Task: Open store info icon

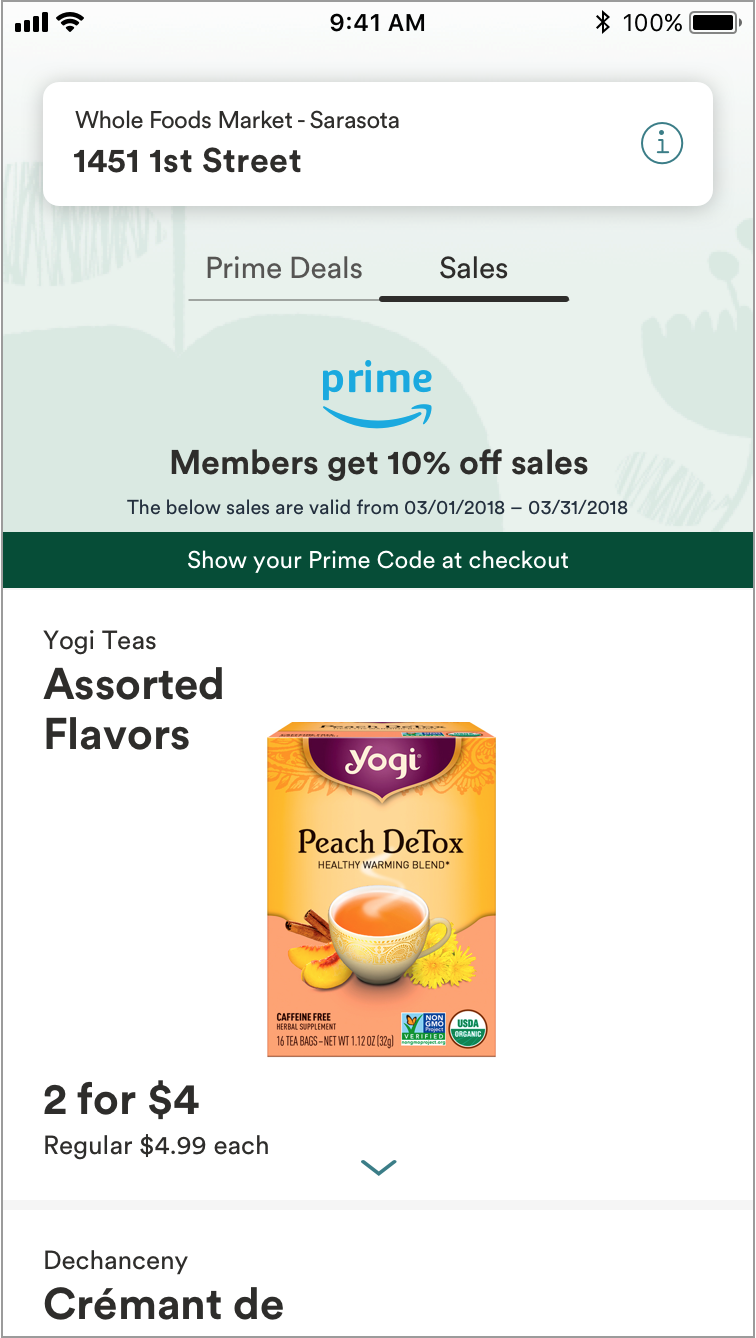Action: [x=661, y=144]
